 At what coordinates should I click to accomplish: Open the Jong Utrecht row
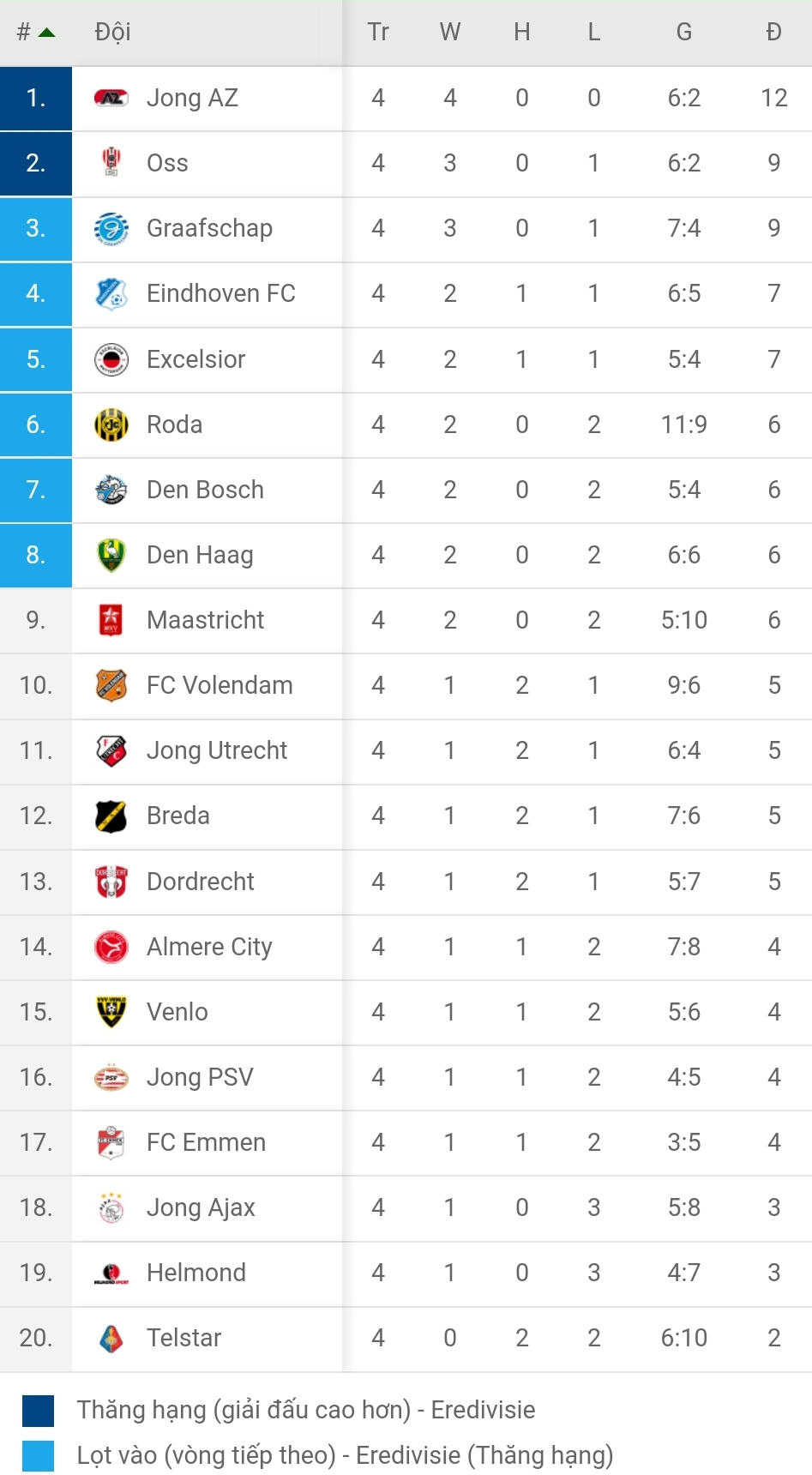click(x=217, y=750)
